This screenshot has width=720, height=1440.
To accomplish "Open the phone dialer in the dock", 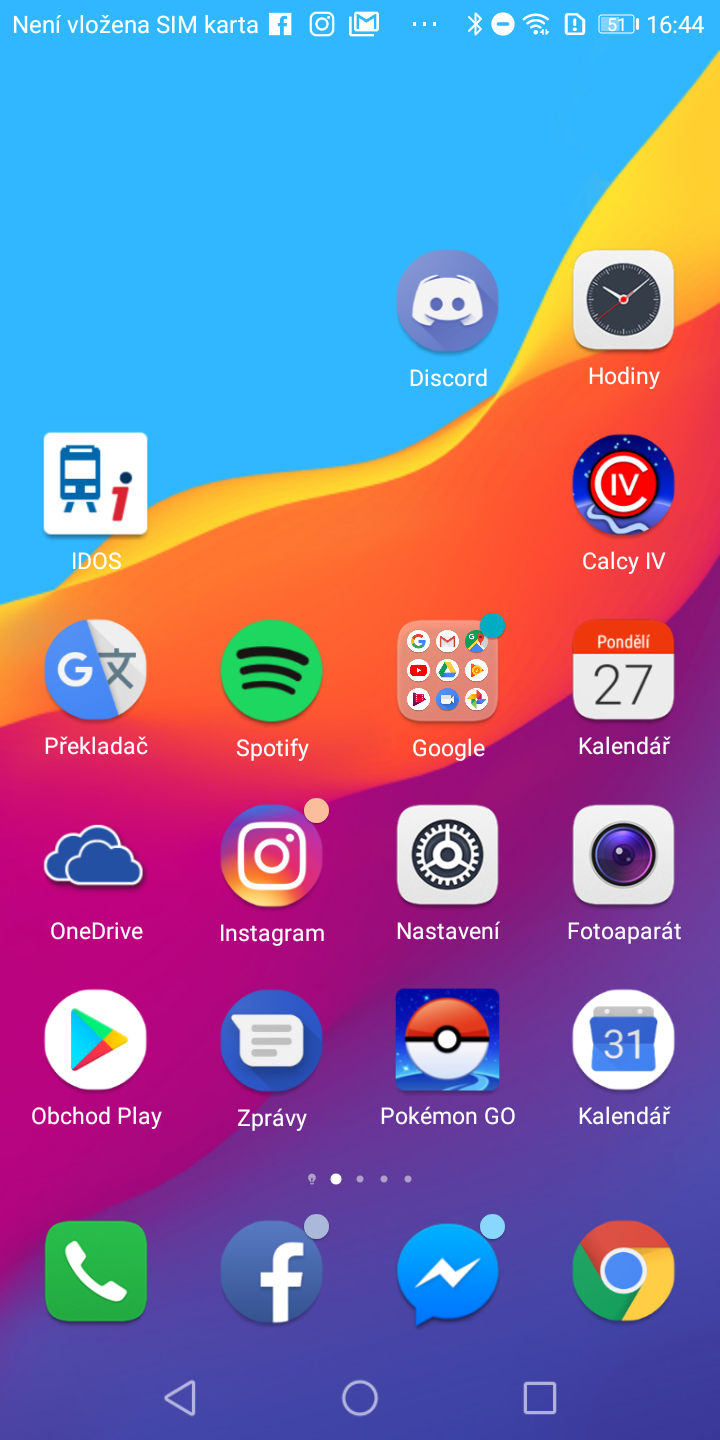I will 96,1271.
